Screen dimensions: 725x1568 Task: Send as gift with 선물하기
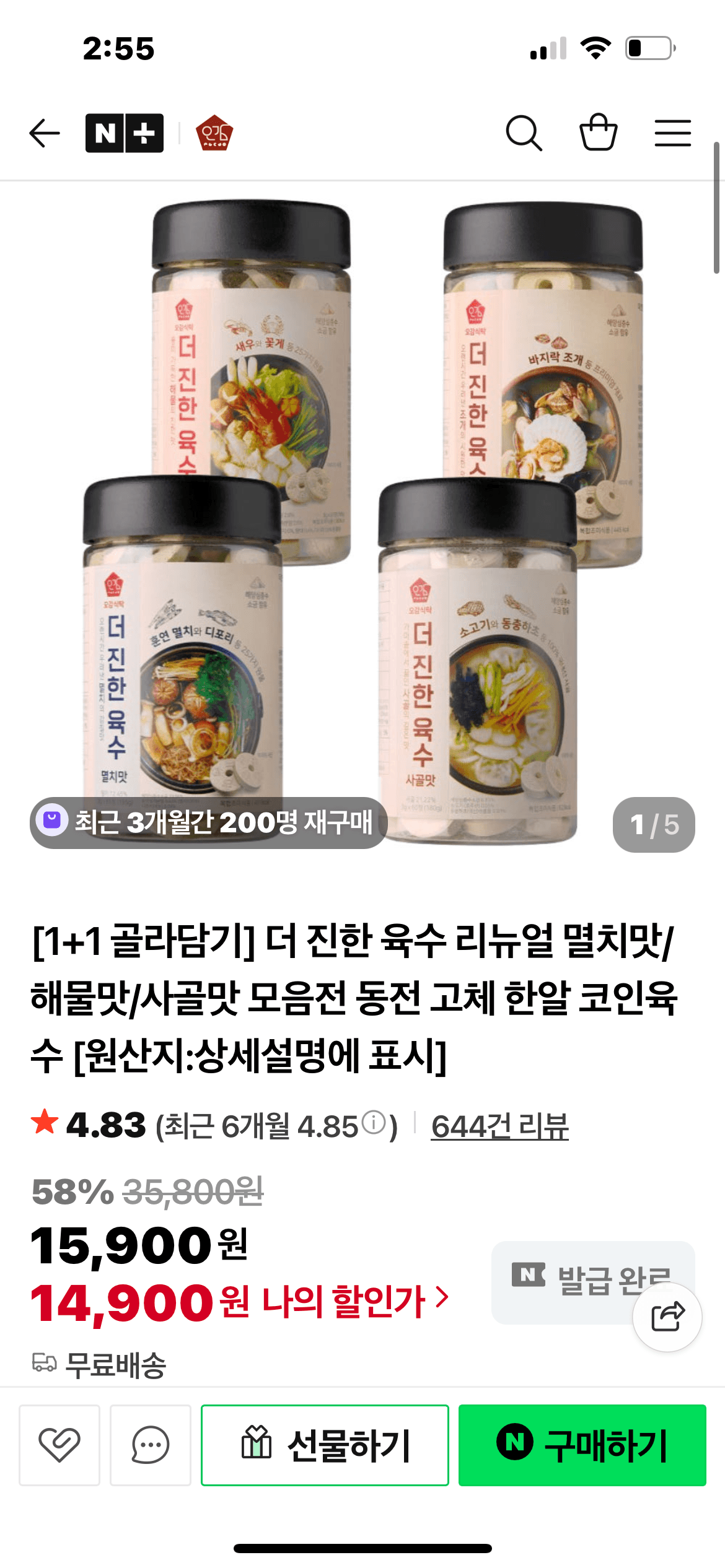pyautogui.click(x=325, y=1445)
